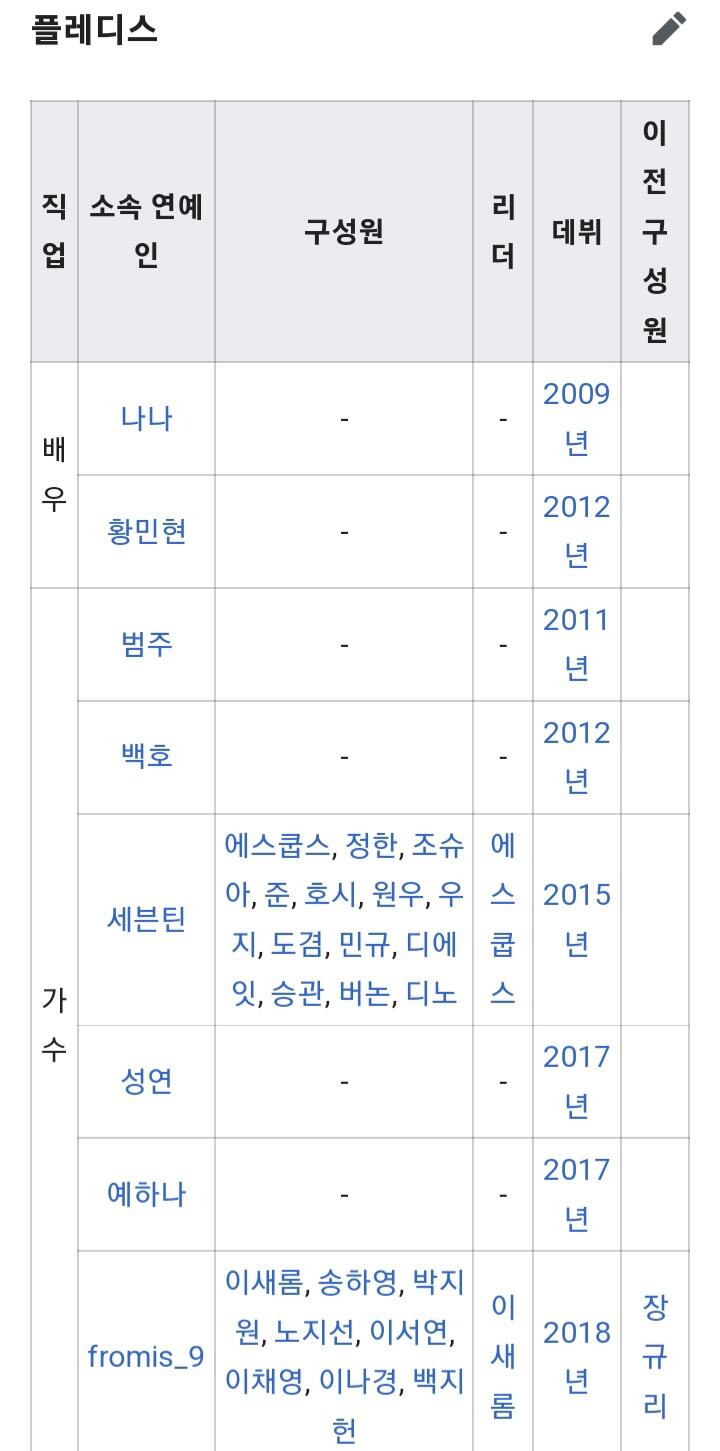Open the 2009년 debut year link

click(576, 418)
